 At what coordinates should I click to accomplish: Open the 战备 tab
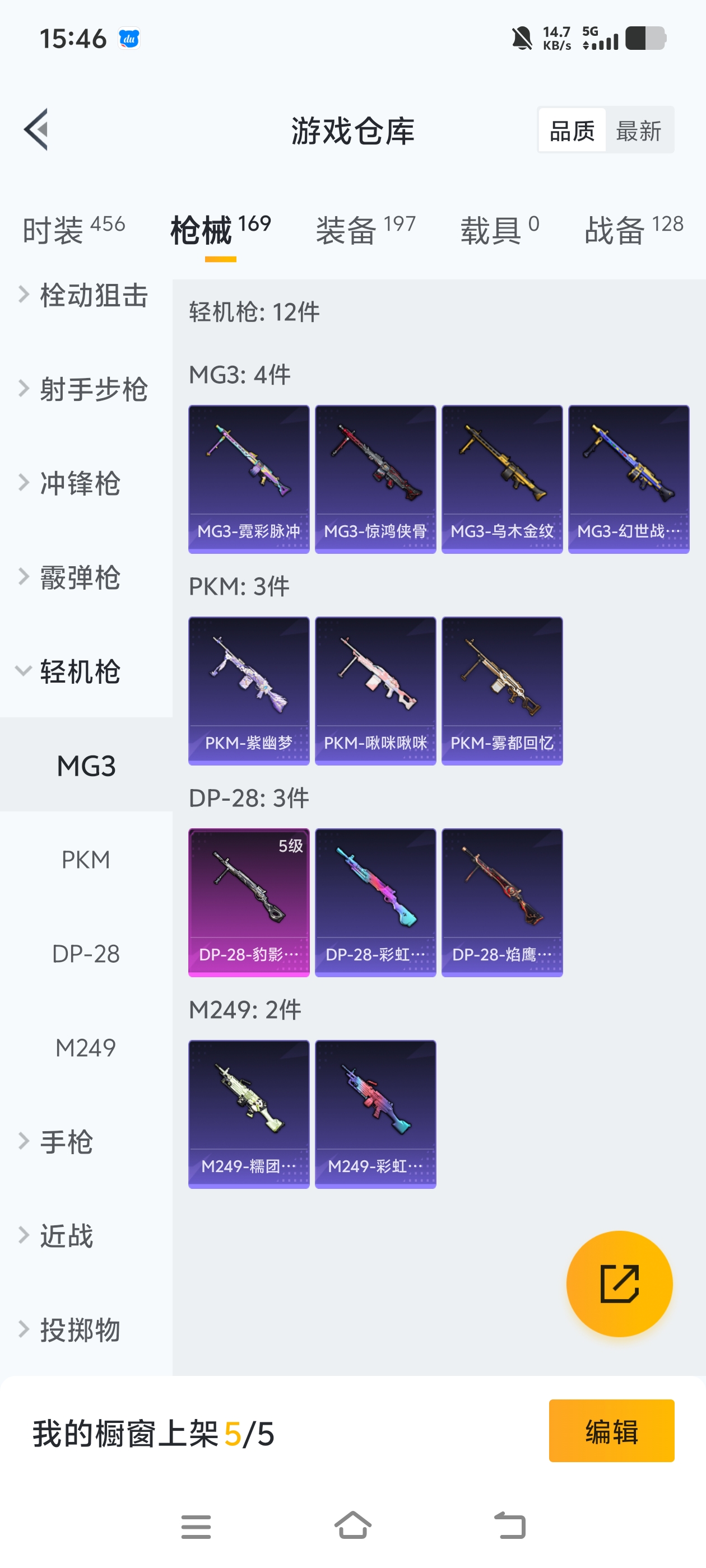point(633,230)
